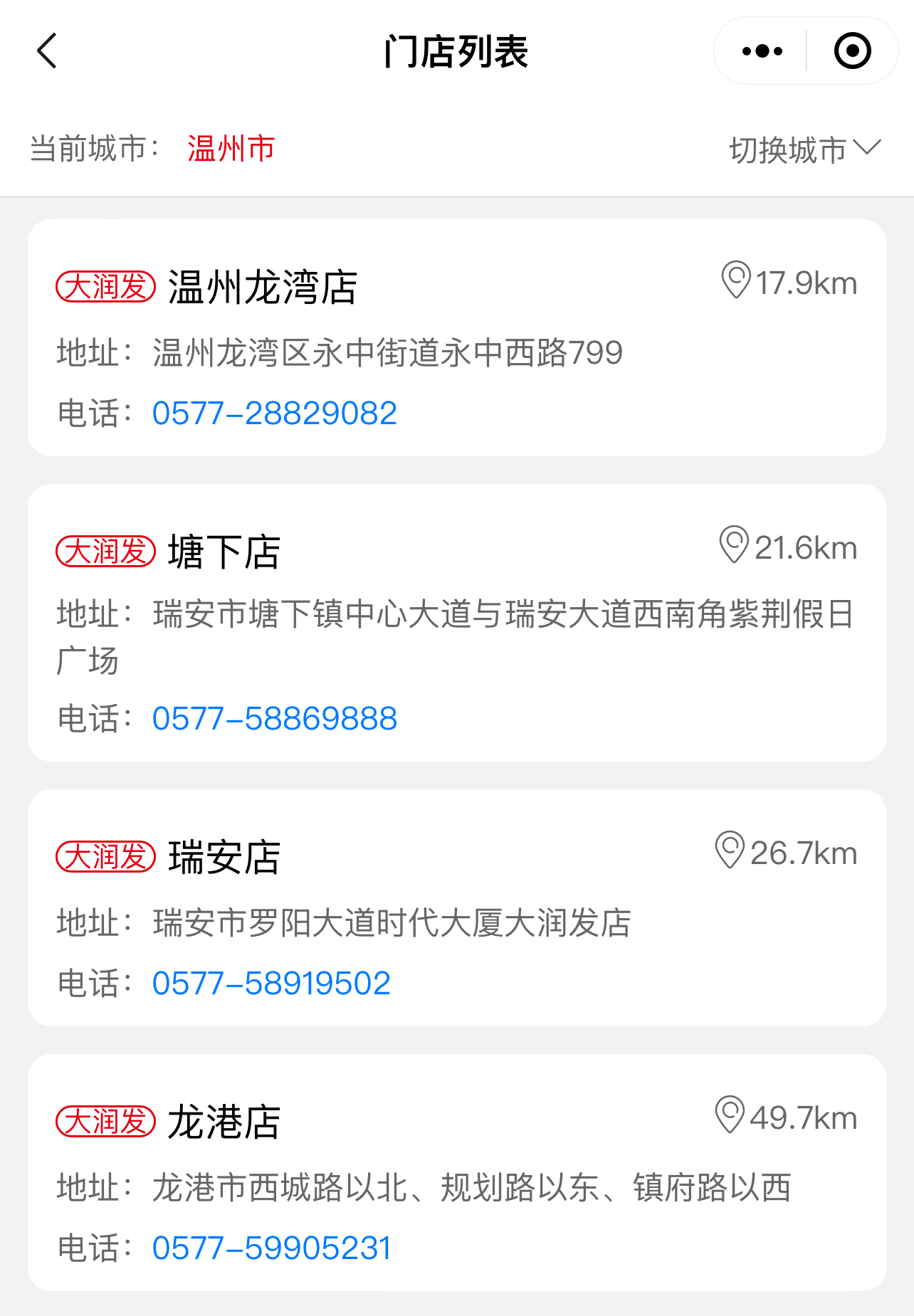Call the 瑞安店 number 0577-58919502
The height and width of the screenshot is (1316, 914).
click(x=271, y=984)
